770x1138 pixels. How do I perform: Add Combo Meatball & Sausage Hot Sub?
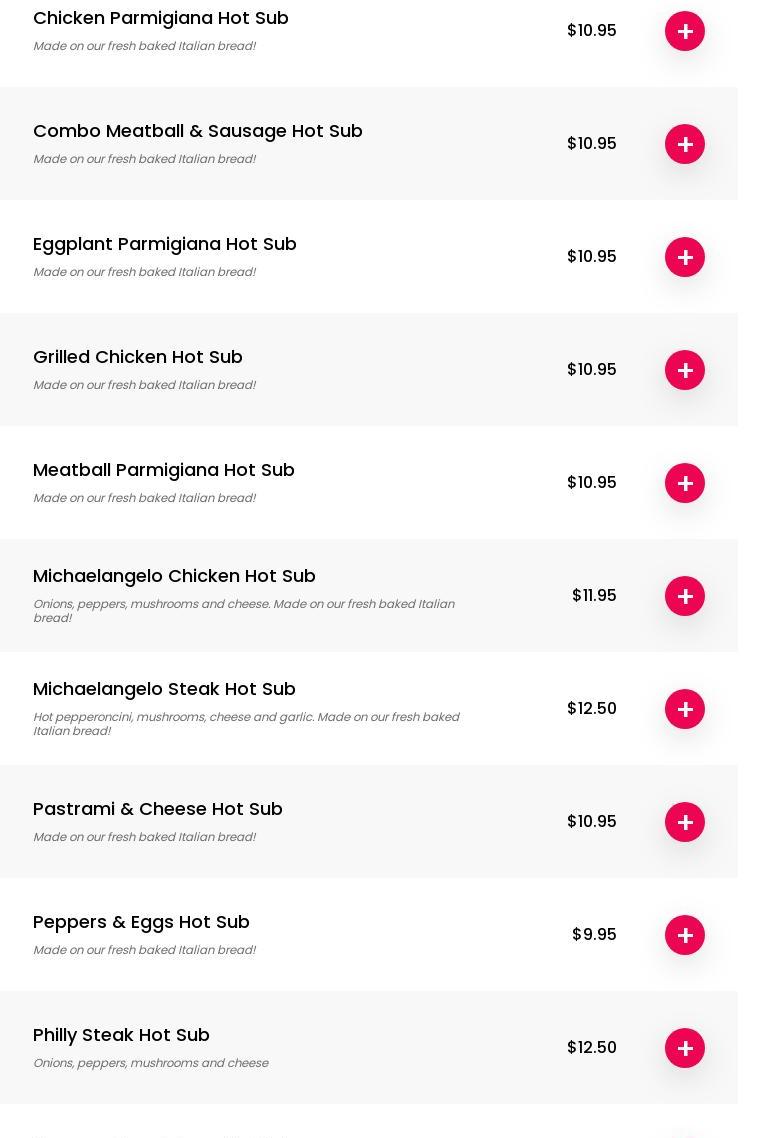click(x=685, y=144)
